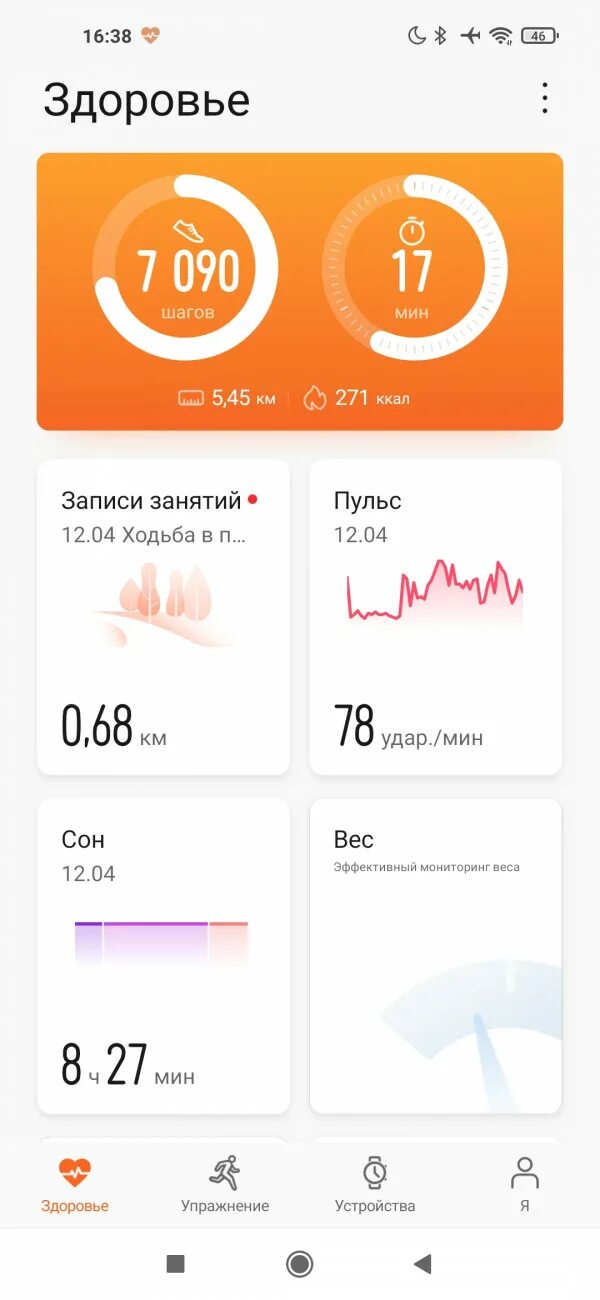Open the Записи занятий workout records card
The image size is (600, 1300).
163,616
